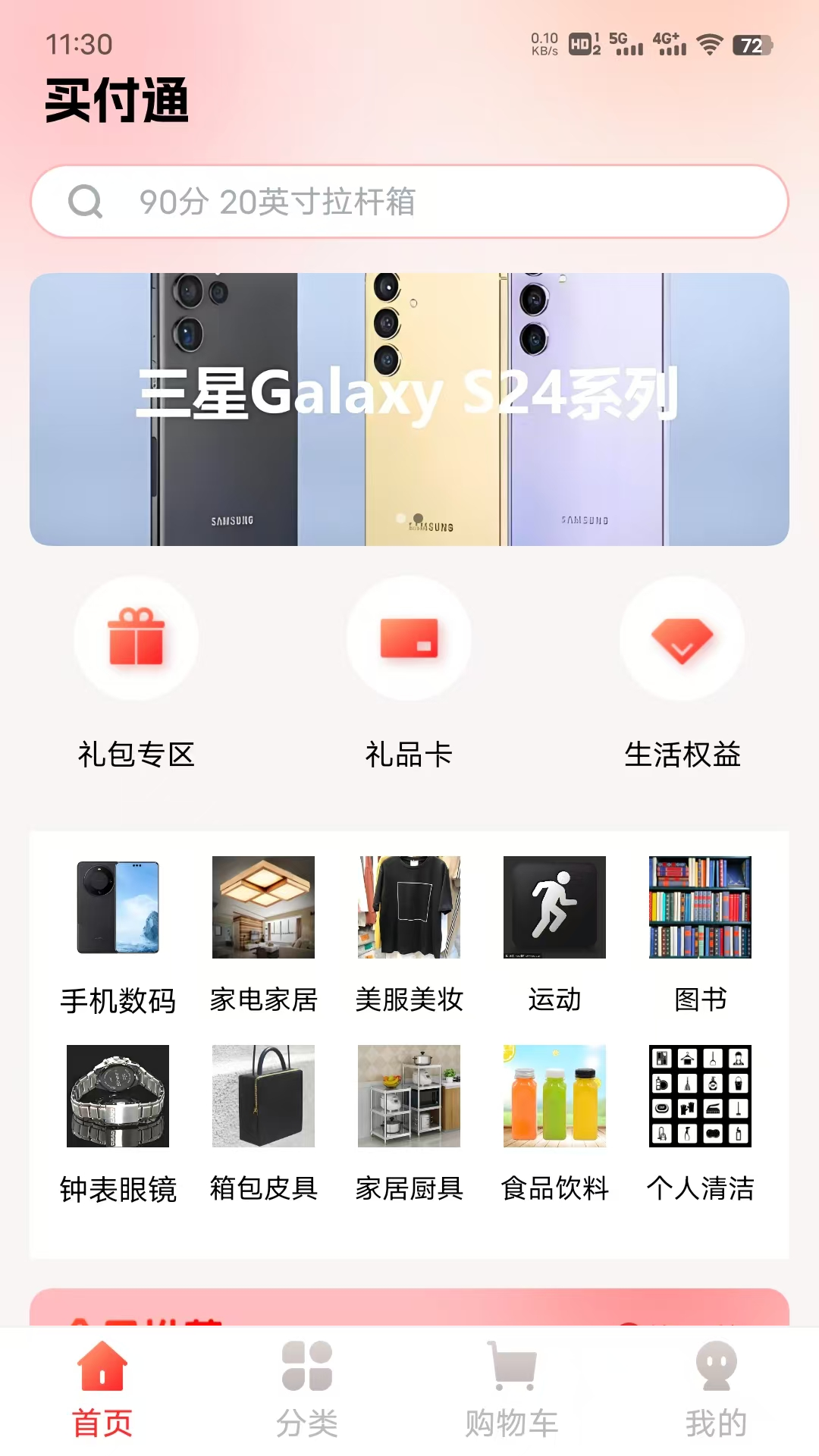819x1456 pixels.
Task: Browse the 手机数码 category
Action: coord(118,934)
